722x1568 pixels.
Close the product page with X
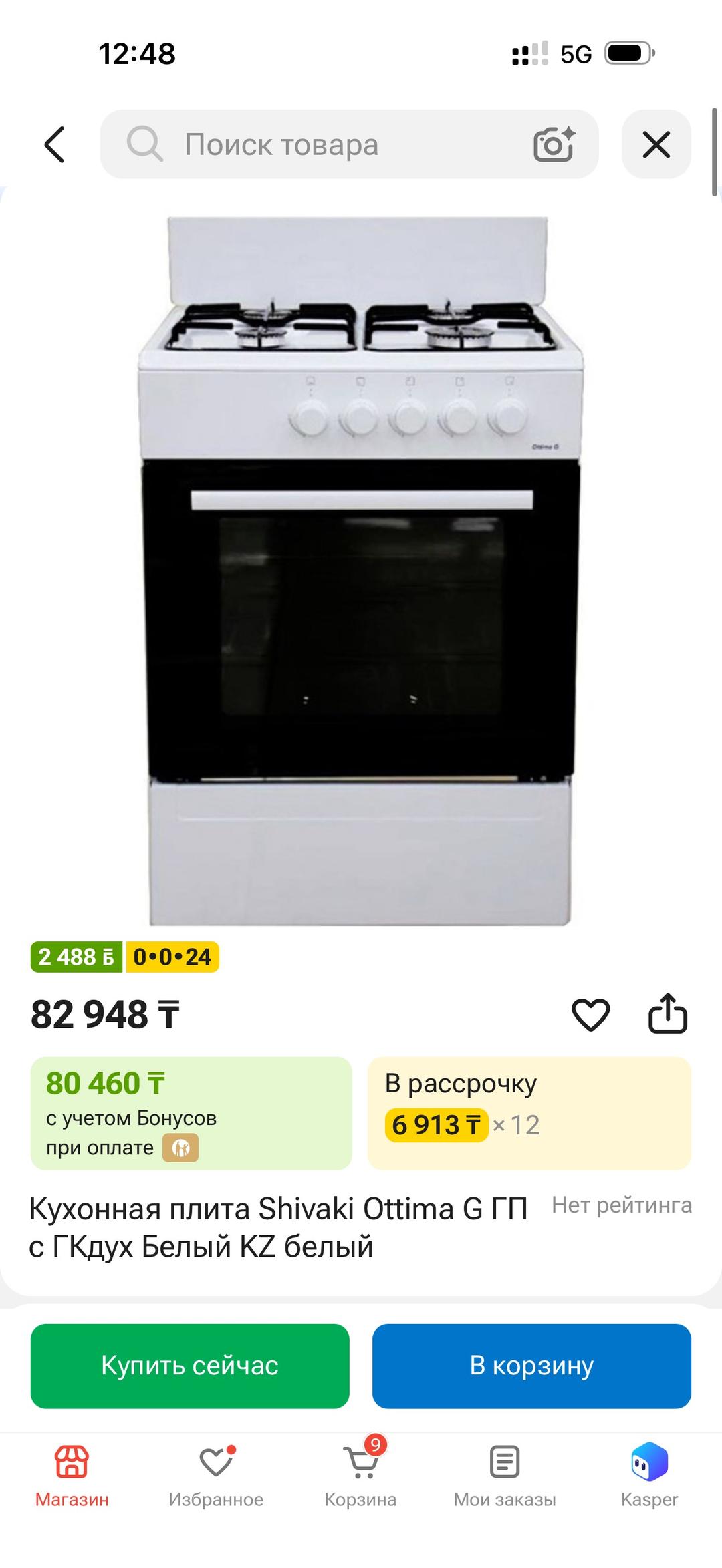point(656,144)
